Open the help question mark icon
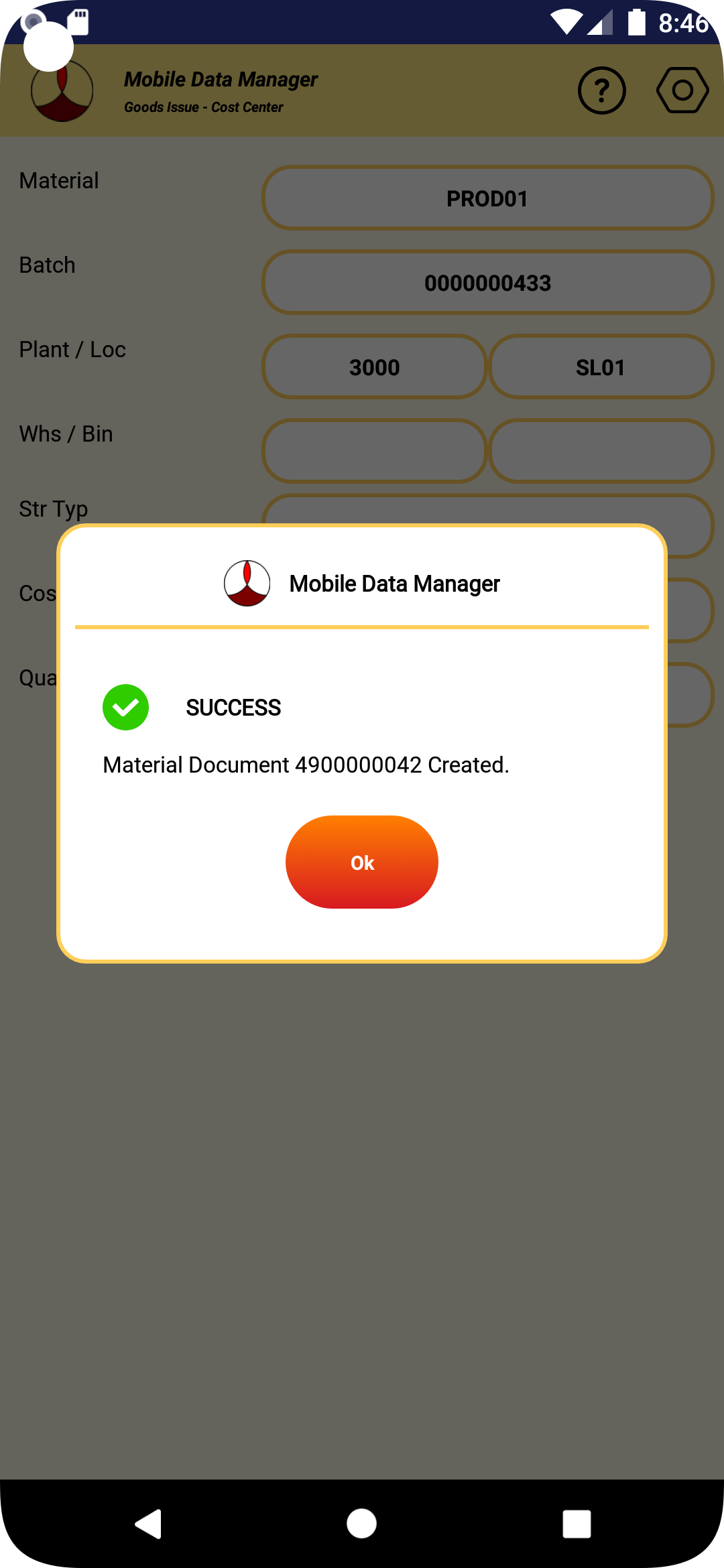 click(x=601, y=90)
